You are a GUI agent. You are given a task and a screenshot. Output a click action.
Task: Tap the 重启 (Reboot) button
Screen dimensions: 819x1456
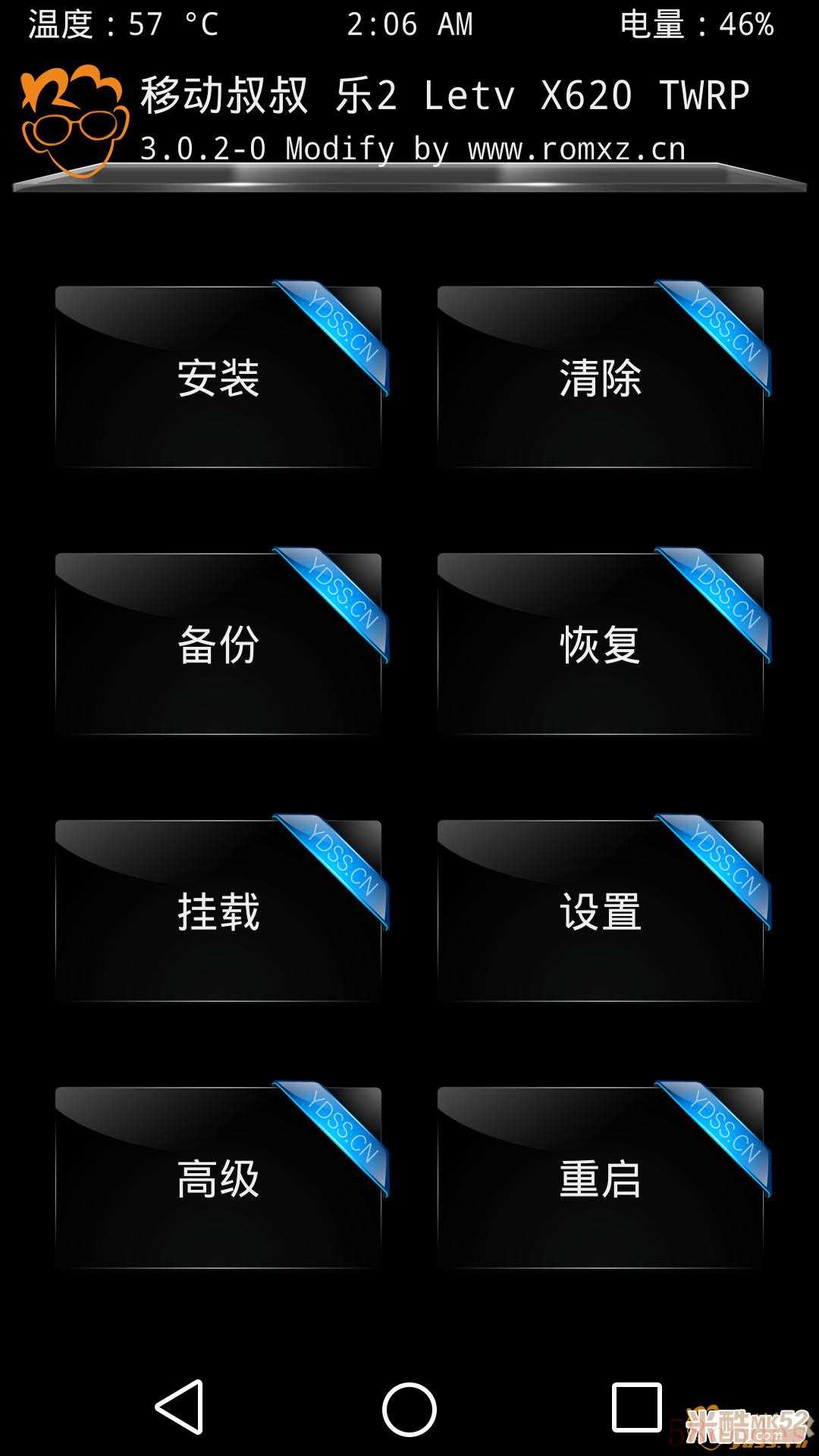601,1178
